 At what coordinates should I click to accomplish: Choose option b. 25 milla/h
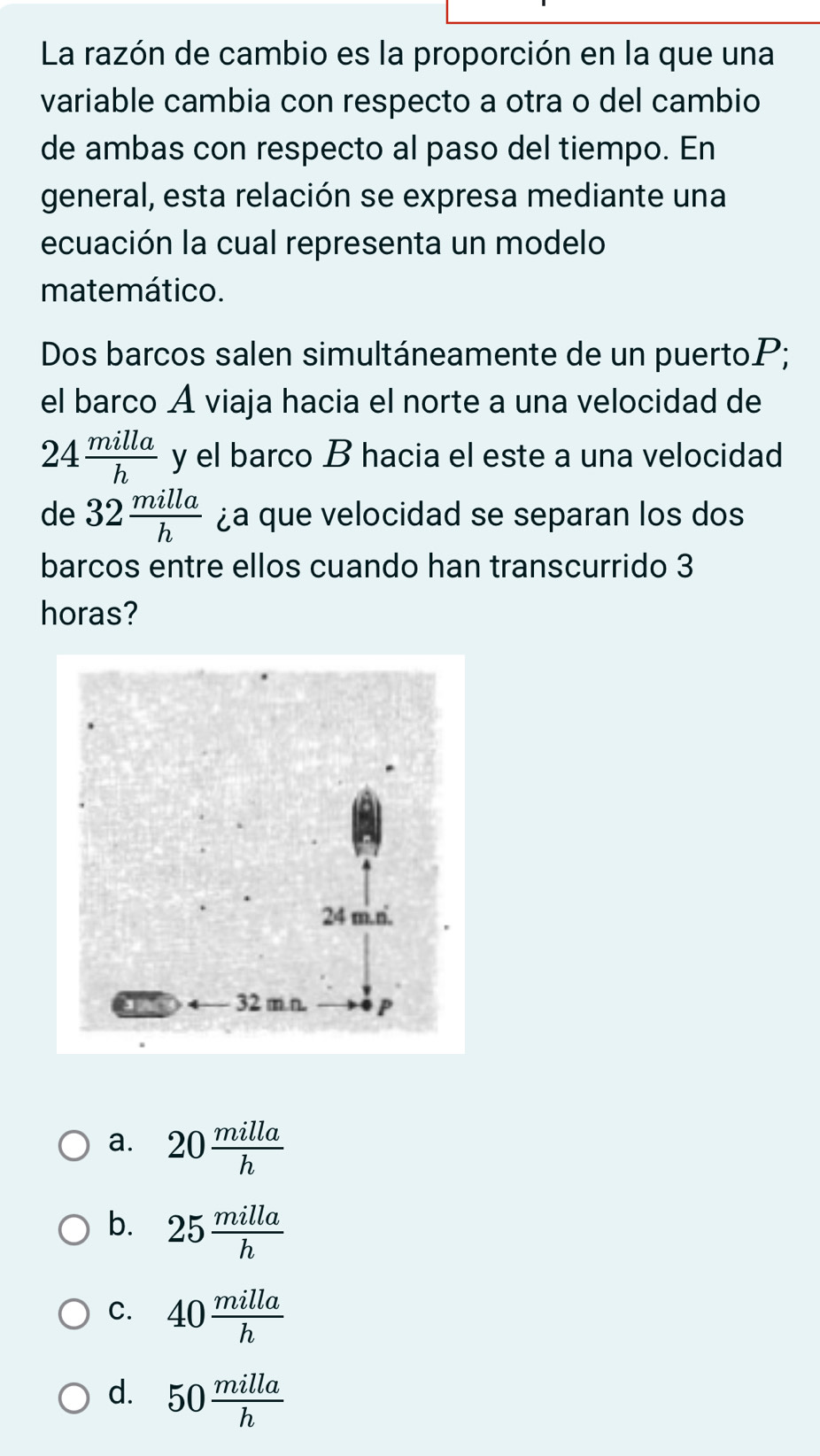[x=74, y=1229]
